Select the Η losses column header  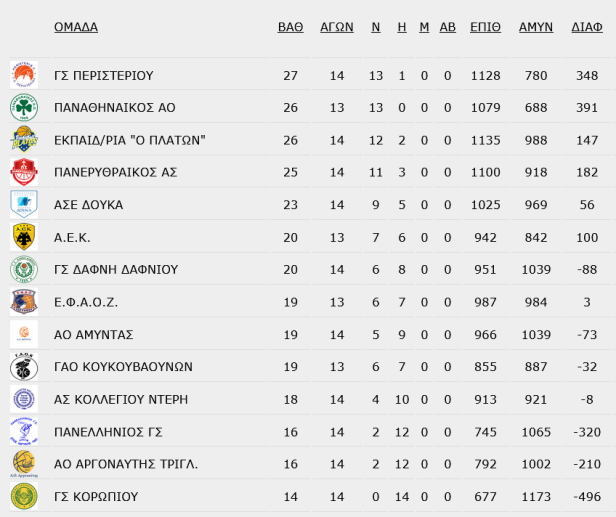click(x=402, y=27)
